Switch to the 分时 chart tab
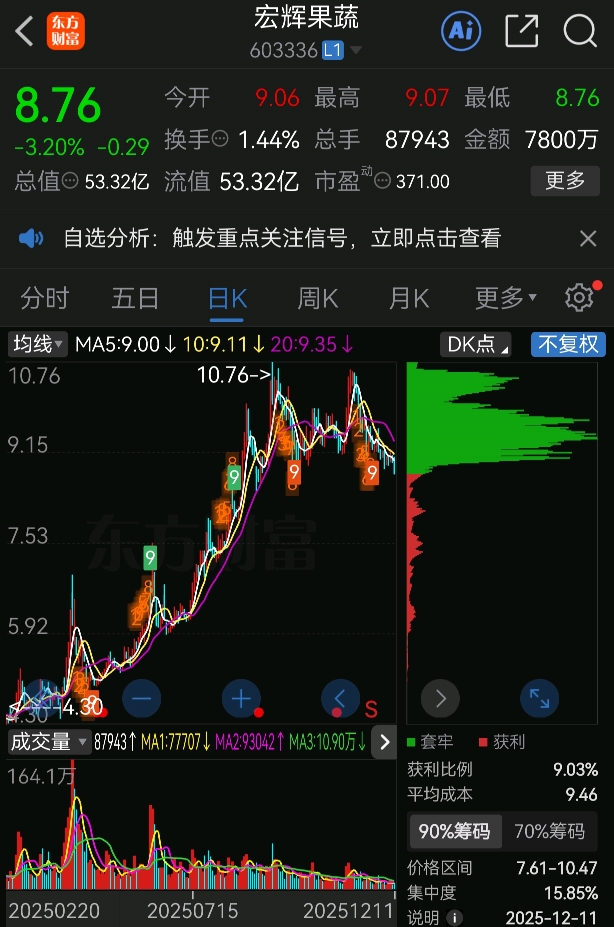This screenshot has height=927, width=614. [x=45, y=298]
